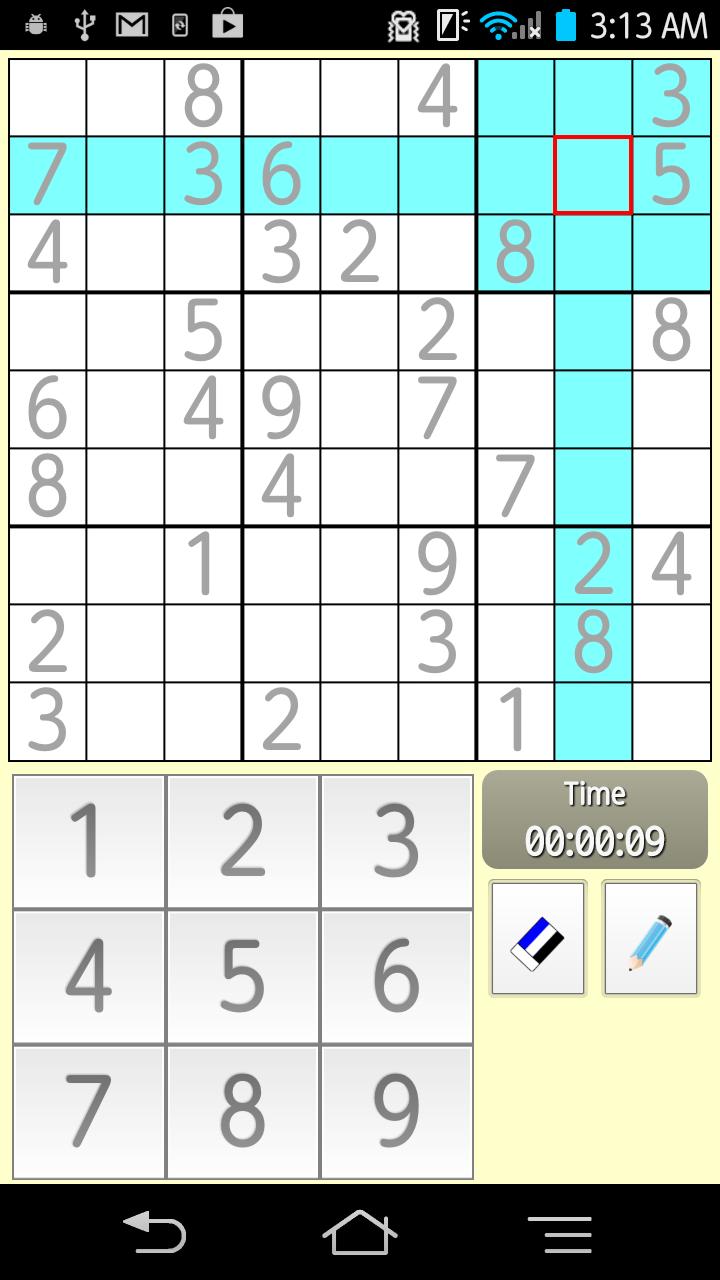Select the red-highlighted empty Sudoku cell
The height and width of the screenshot is (1280, 720).
click(x=594, y=175)
